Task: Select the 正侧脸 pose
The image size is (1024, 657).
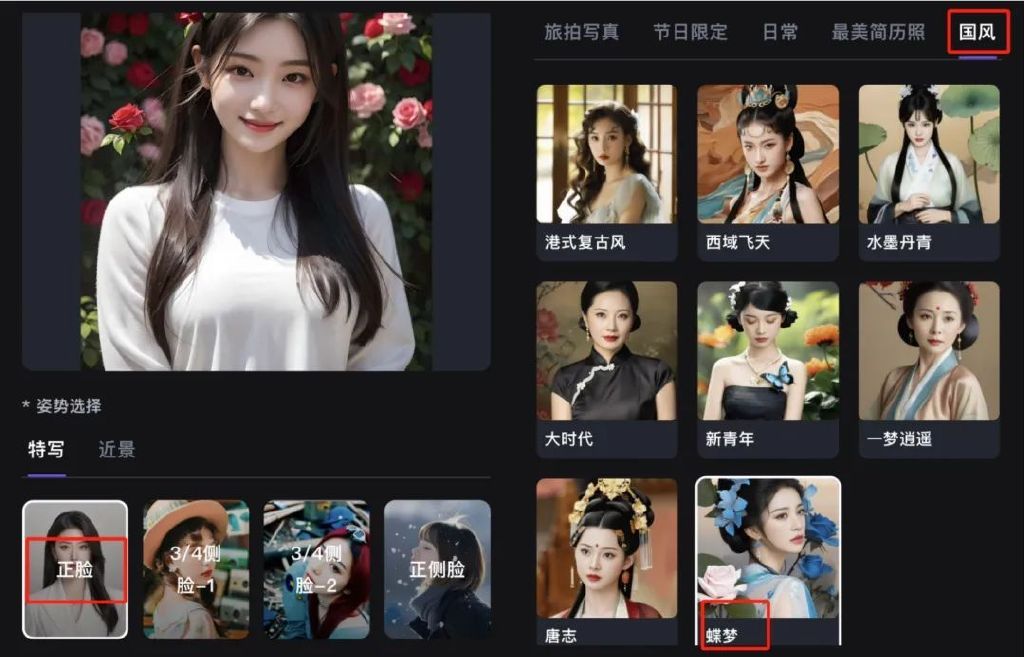Action: pyautogui.click(x=437, y=568)
